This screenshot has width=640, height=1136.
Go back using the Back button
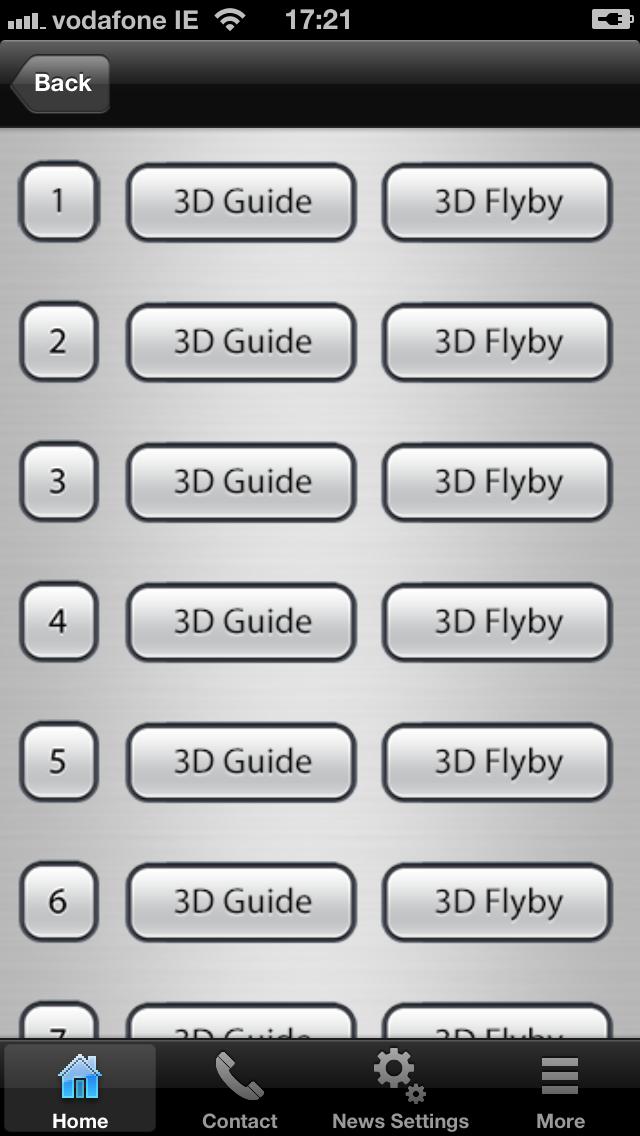coord(60,84)
